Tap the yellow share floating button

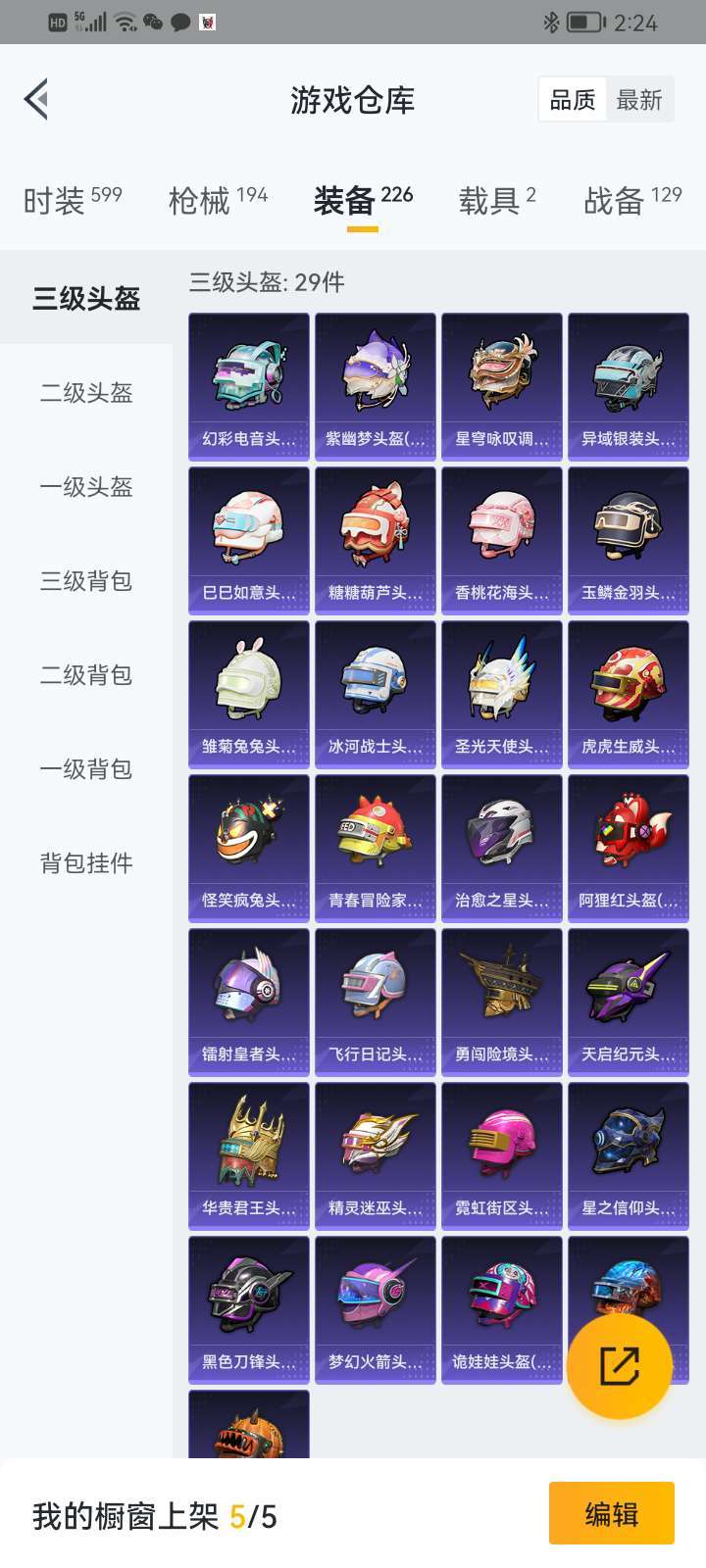click(x=620, y=1366)
